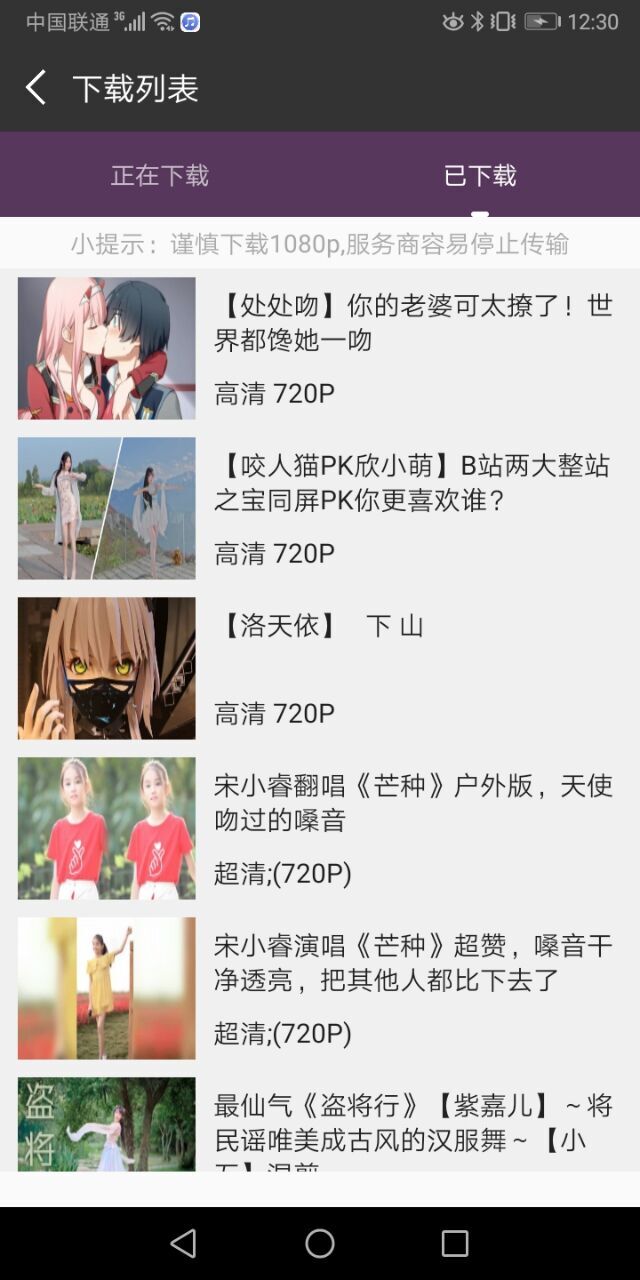The width and height of the screenshot is (640, 1280).
Task: Play the 【洛天依】下山 video
Action: (320, 668)
